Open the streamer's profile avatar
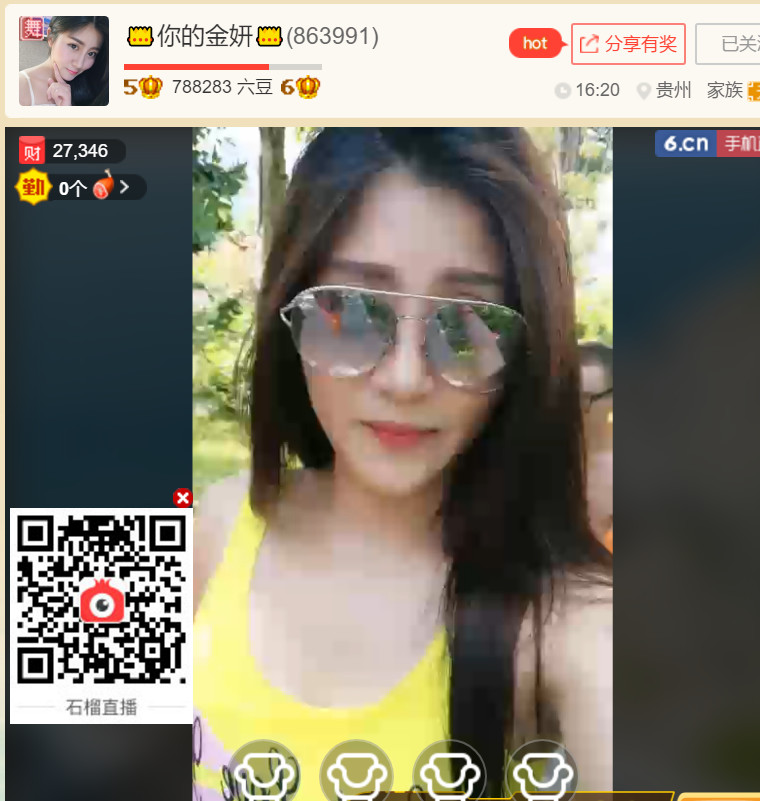Image resolution: width=760 pixels, height=801 pixels. [x=64, y=61]
